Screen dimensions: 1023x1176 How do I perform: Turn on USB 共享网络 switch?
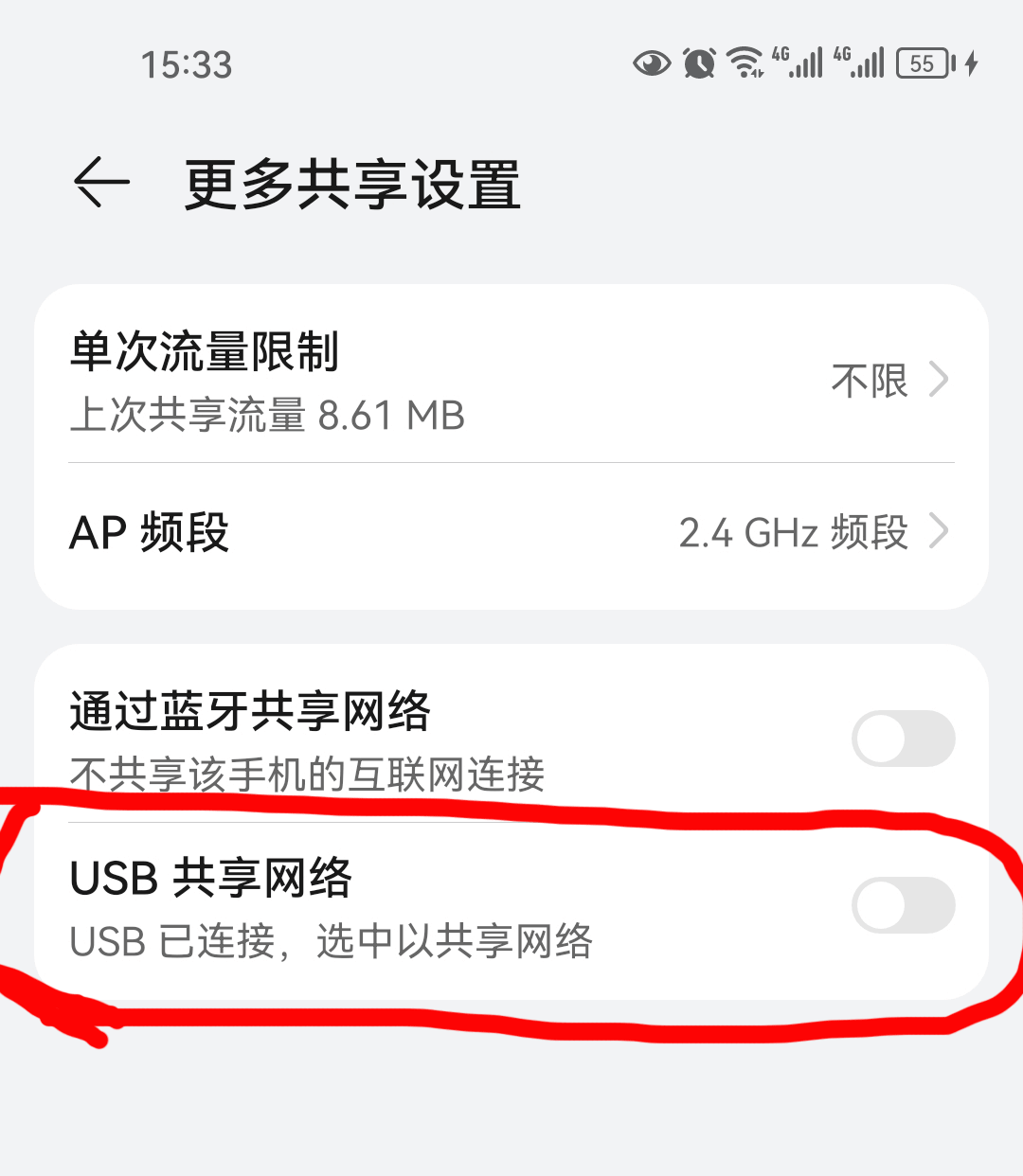903,906
